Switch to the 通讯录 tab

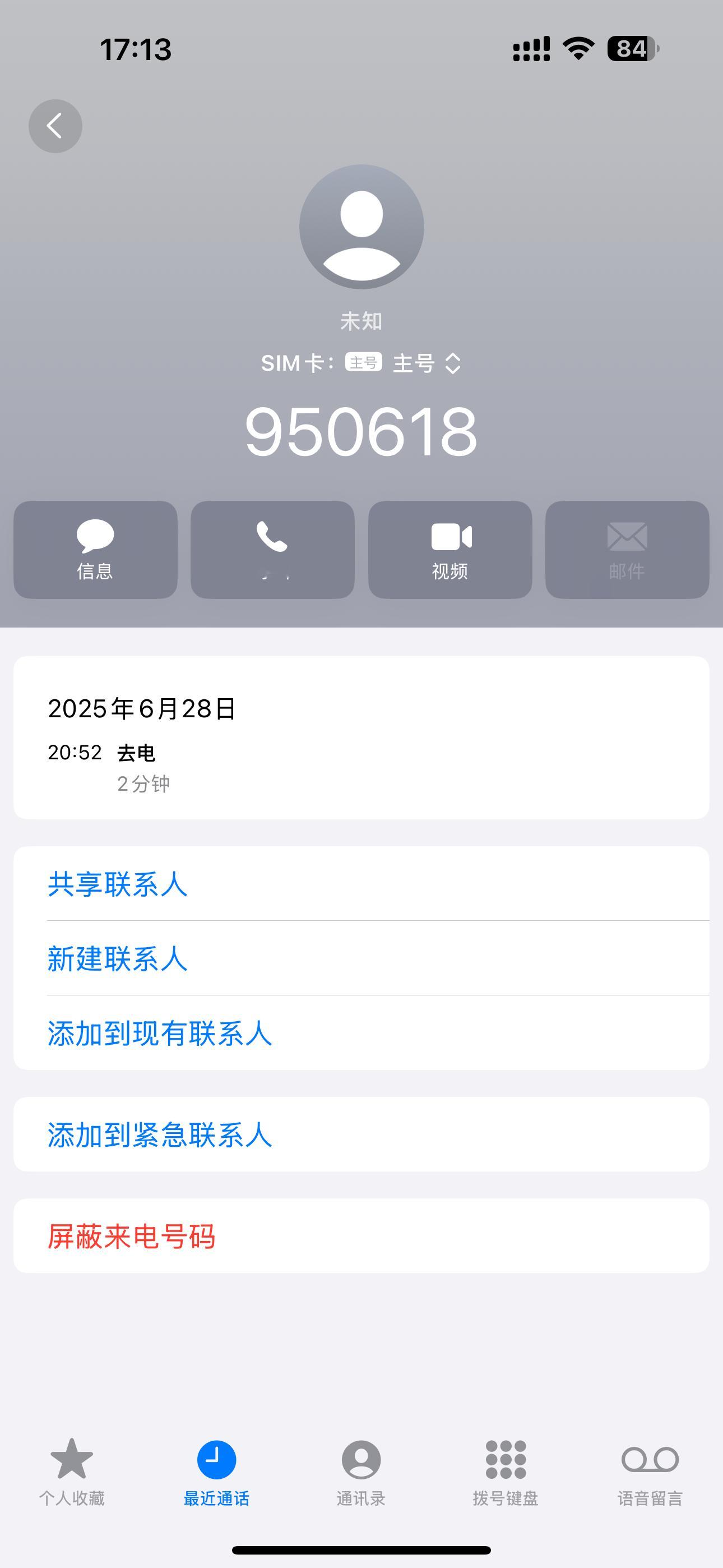[x=361, y=1473]
